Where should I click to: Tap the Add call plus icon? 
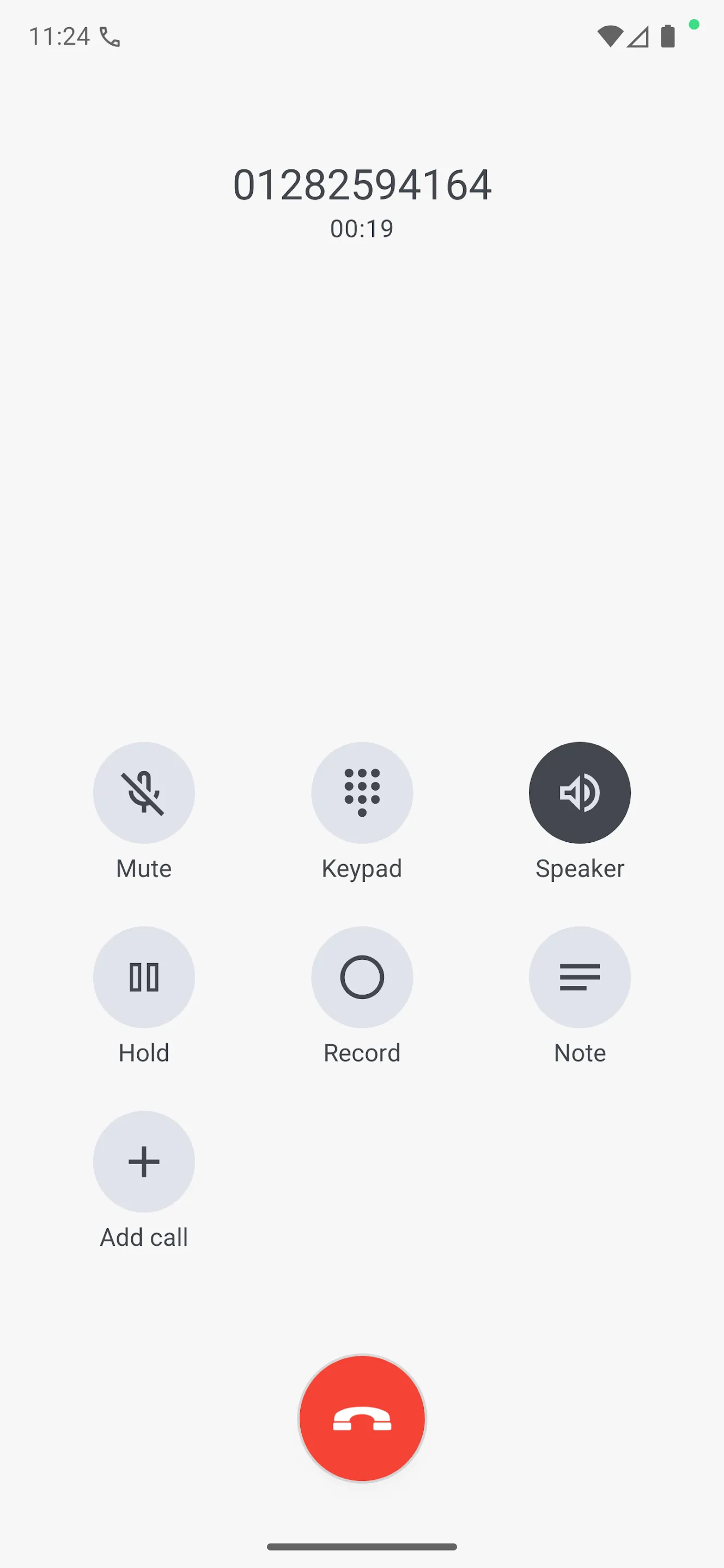[x=144, y=1161]
